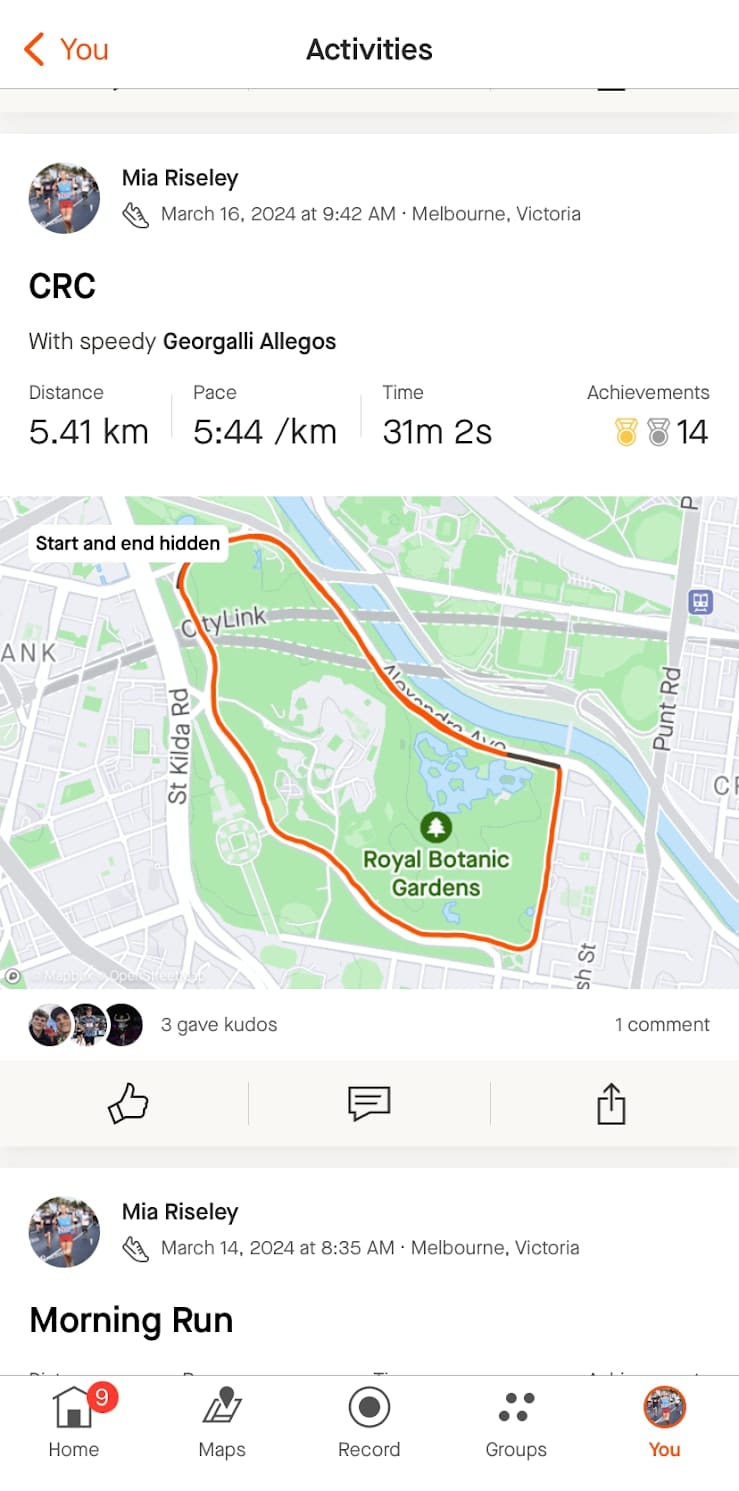This screenshot has width=739, height=1491.
Task: Open the CRC route map
Action: (x=369, y=741)
